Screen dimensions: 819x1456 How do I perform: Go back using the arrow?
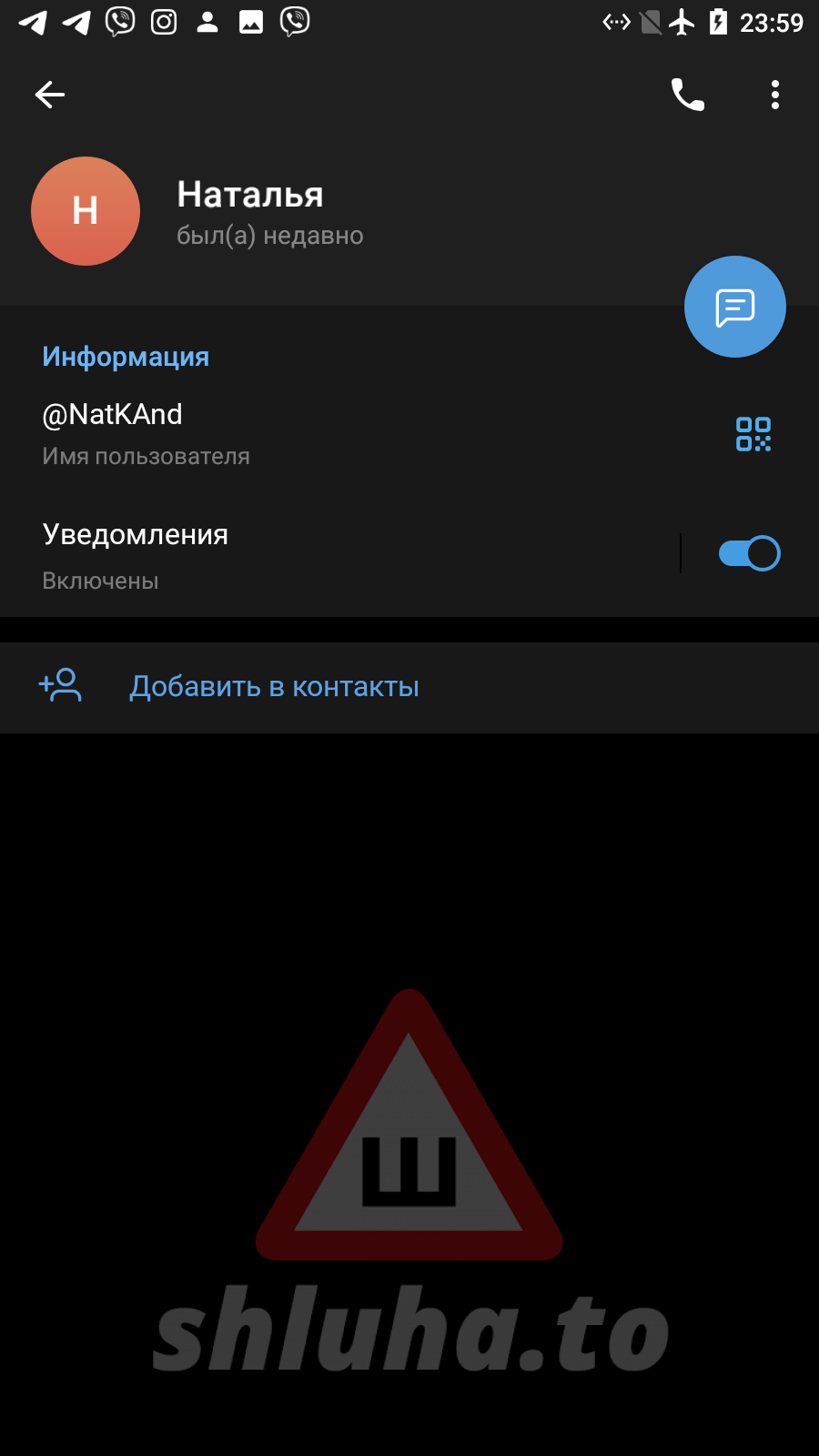(x=50, y=95)
